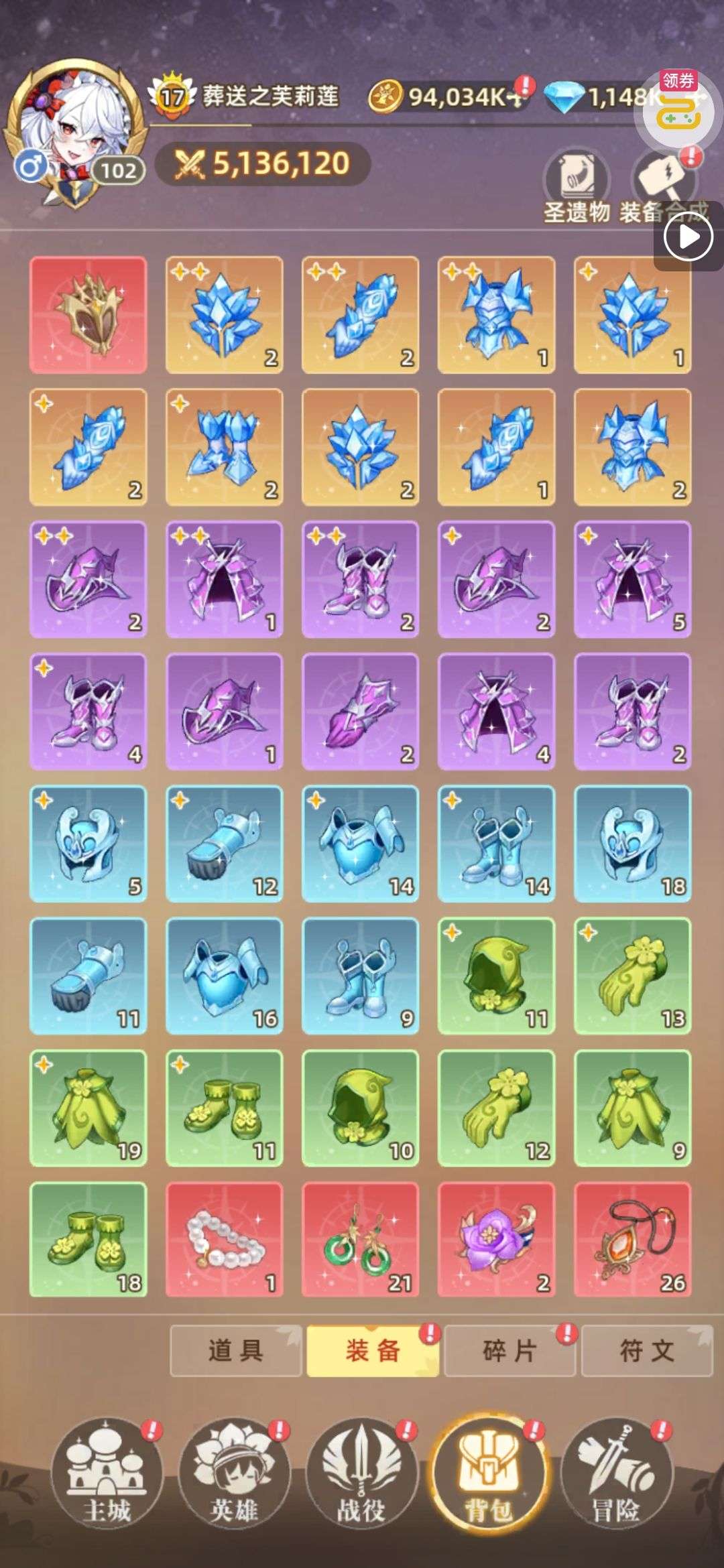This screenshot has width=724, height=1568.
Task: Select the jade earrings with count 21
Action: pyautogui.click(x=361, y=1240)
